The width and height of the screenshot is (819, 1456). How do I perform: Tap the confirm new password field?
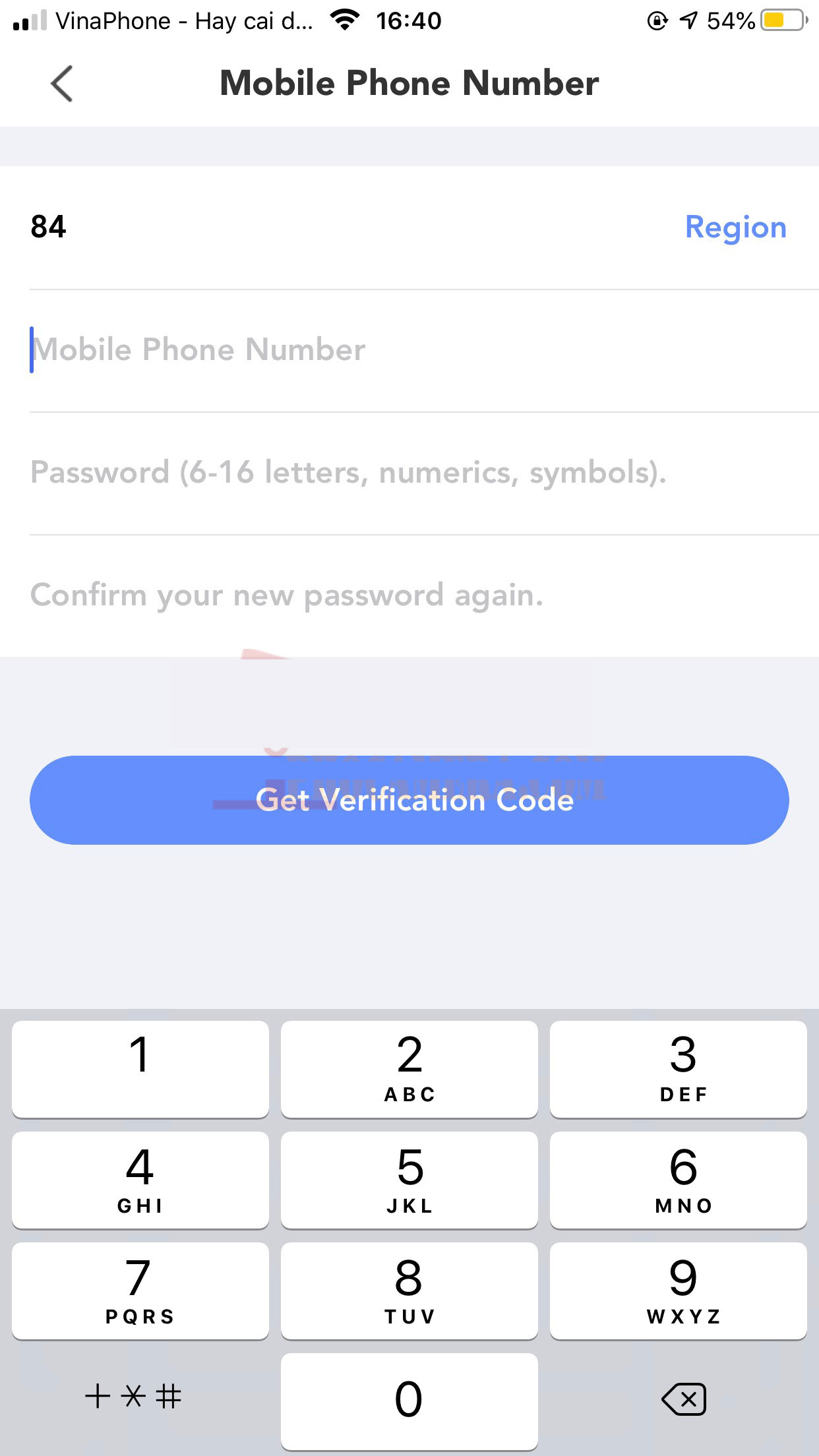[424, 595]
